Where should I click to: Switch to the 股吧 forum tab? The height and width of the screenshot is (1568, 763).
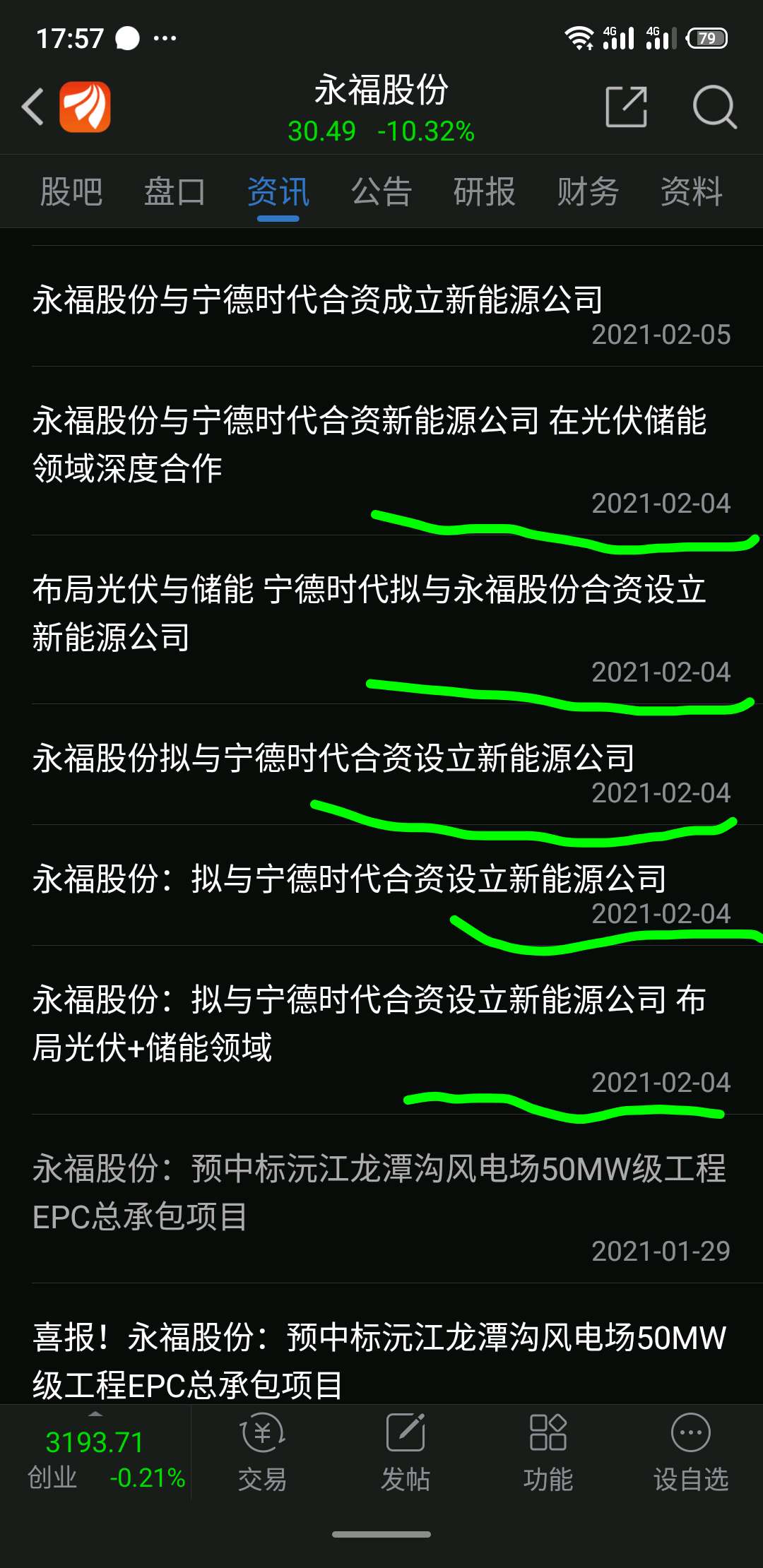(71, 191)
